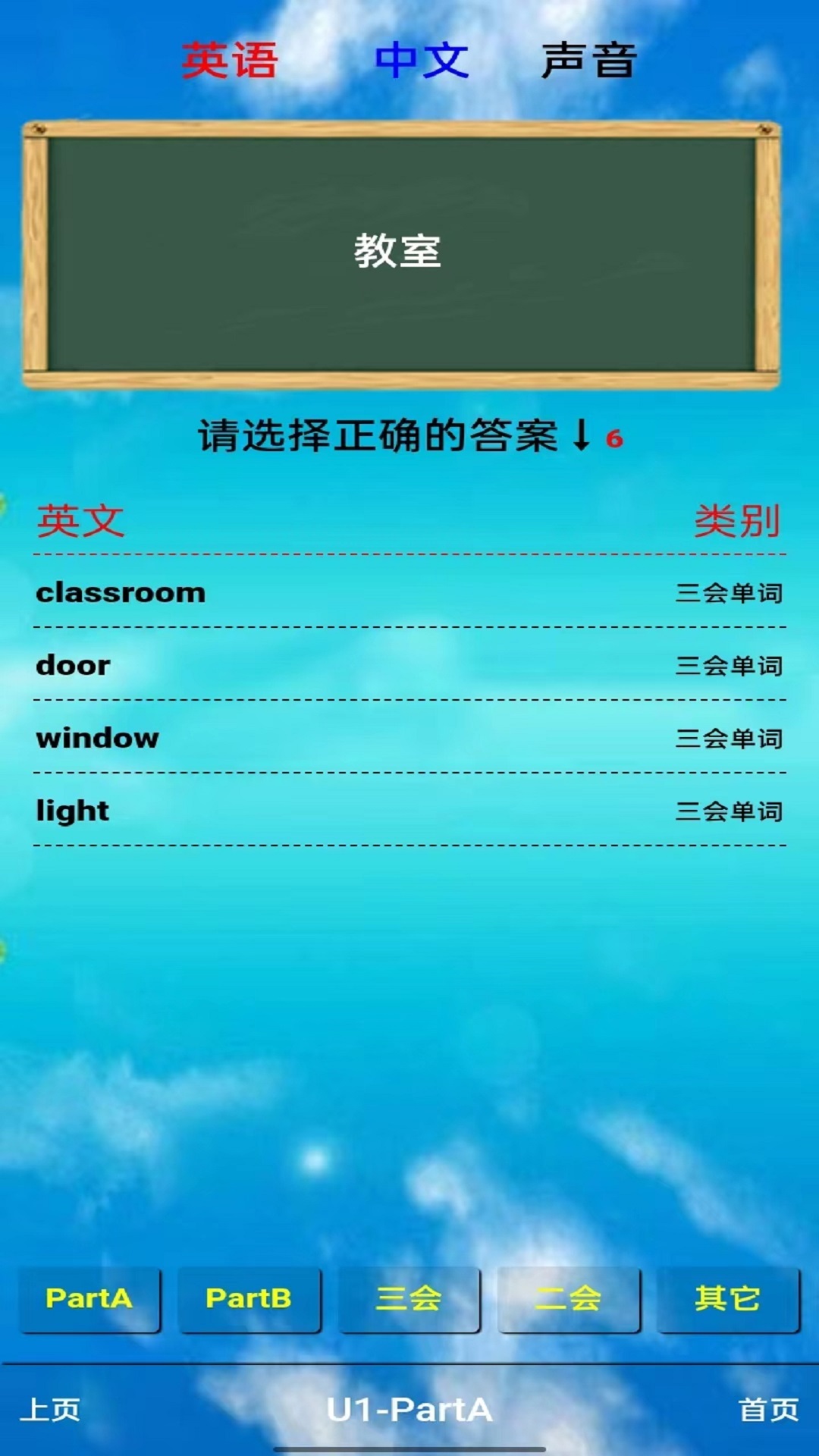The width and height of the screenshot is (819, 1456).
Task: Switch to 英语 mode
Action: [230, 61]
